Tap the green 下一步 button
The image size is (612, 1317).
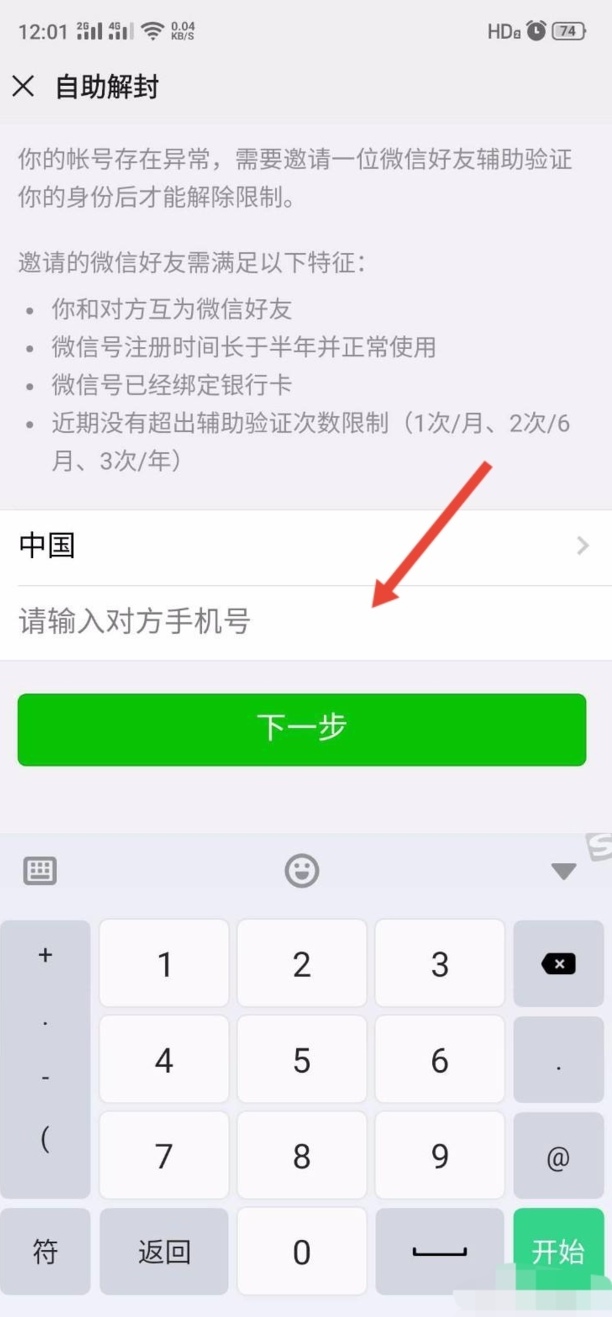[301, 729]
